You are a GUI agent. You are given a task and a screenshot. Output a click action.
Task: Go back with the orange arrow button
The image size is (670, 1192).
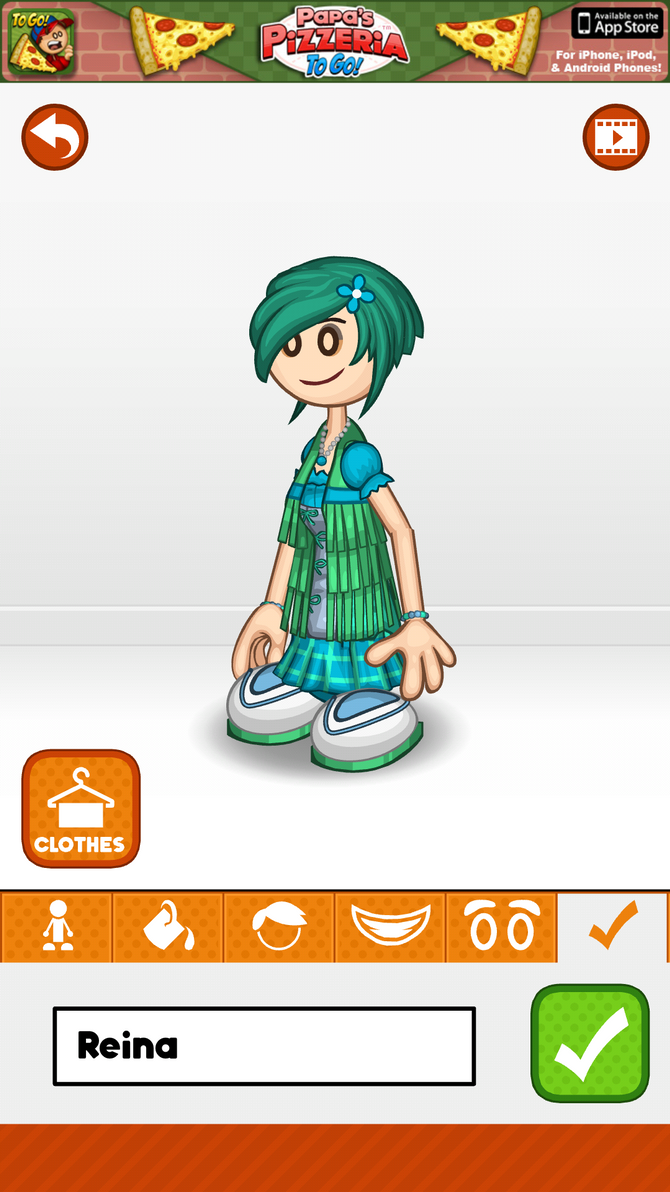[55, 137]
